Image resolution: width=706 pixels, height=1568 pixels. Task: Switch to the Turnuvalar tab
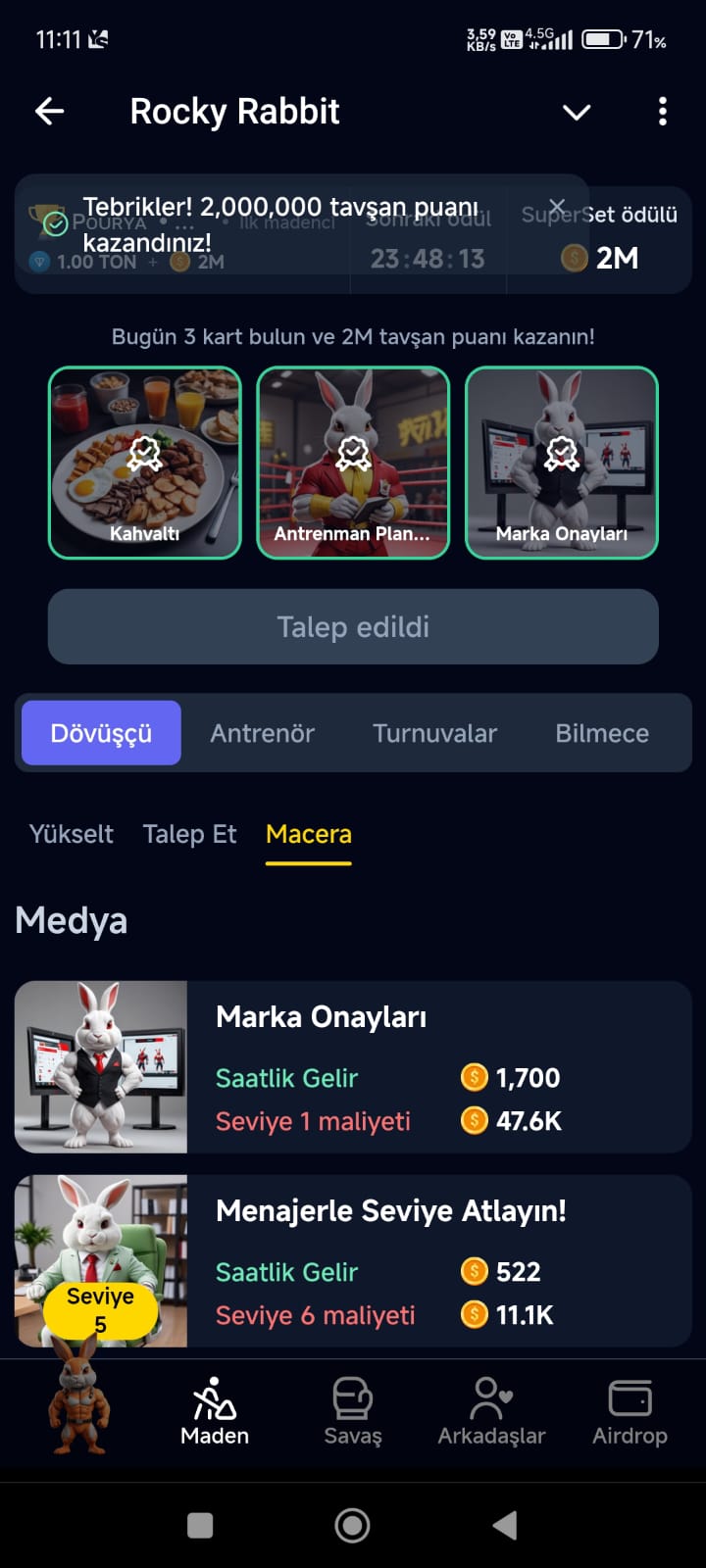tap(434, 733)
